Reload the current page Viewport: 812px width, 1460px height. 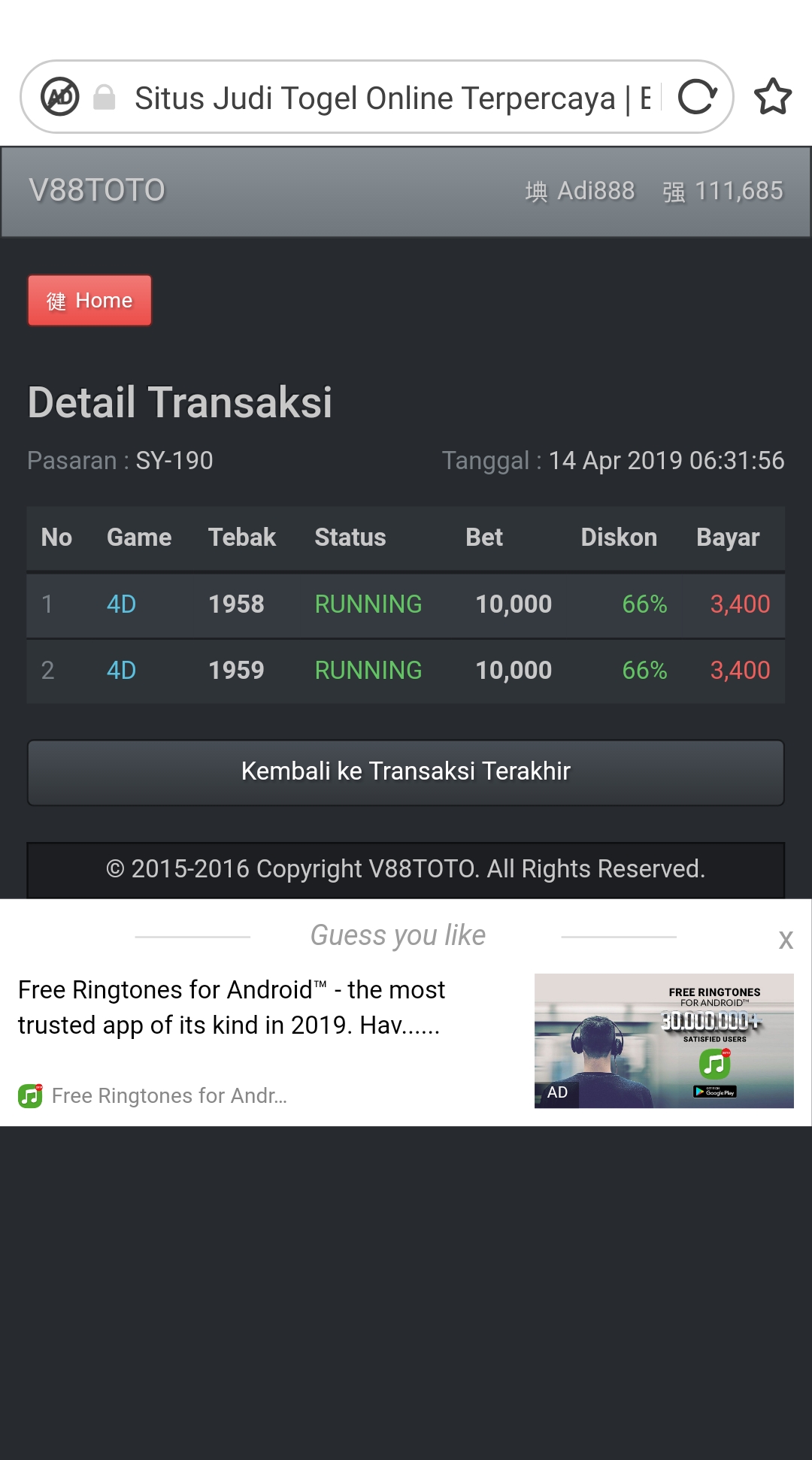point(697,97)
